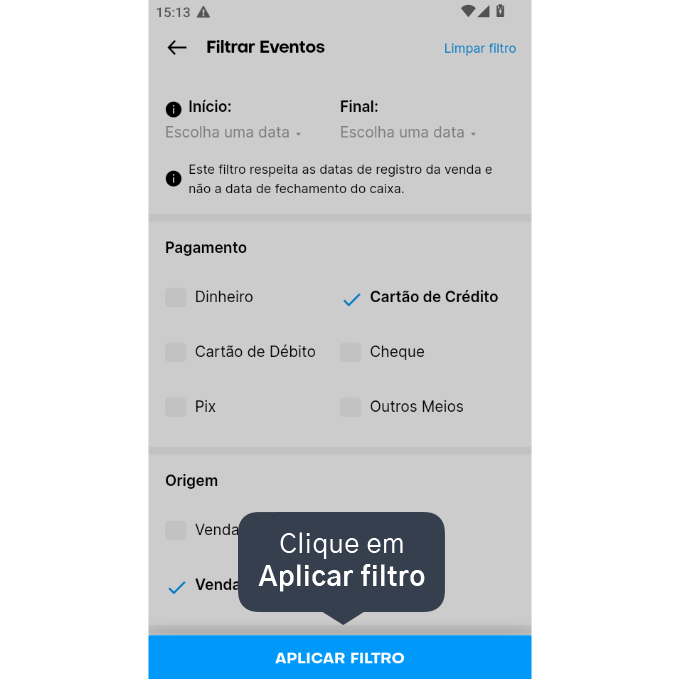The image size is (680, 680).
Task: Tap the Aplicar Filtro button
Action: coord(340,658)
